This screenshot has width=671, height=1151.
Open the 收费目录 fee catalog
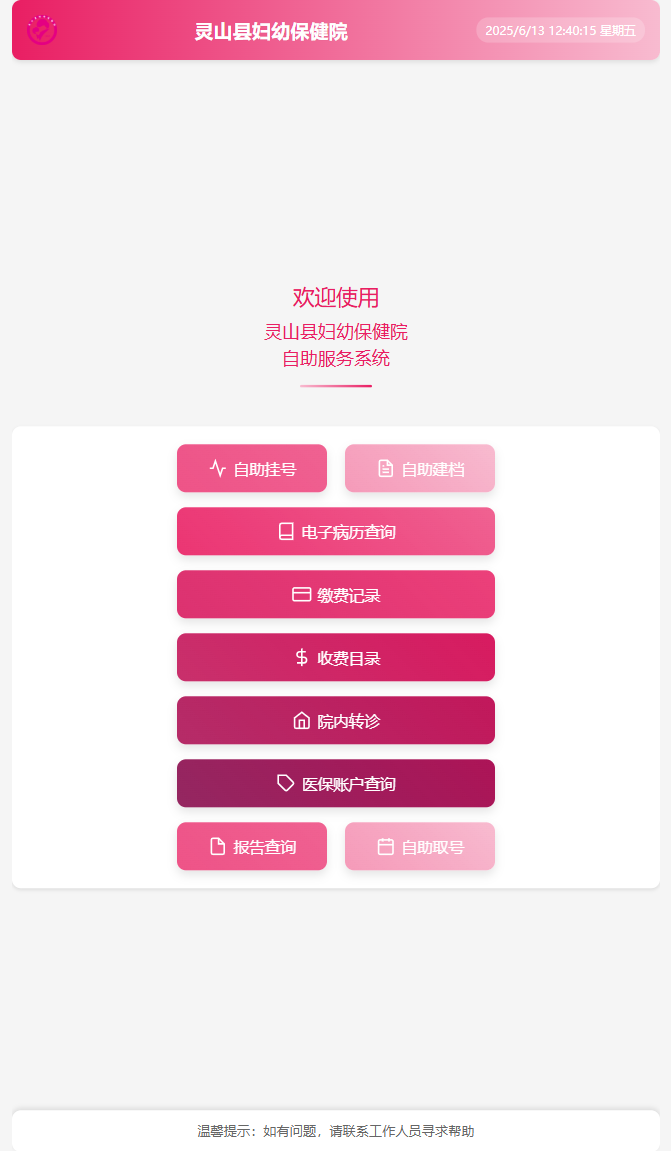[336, 658]
